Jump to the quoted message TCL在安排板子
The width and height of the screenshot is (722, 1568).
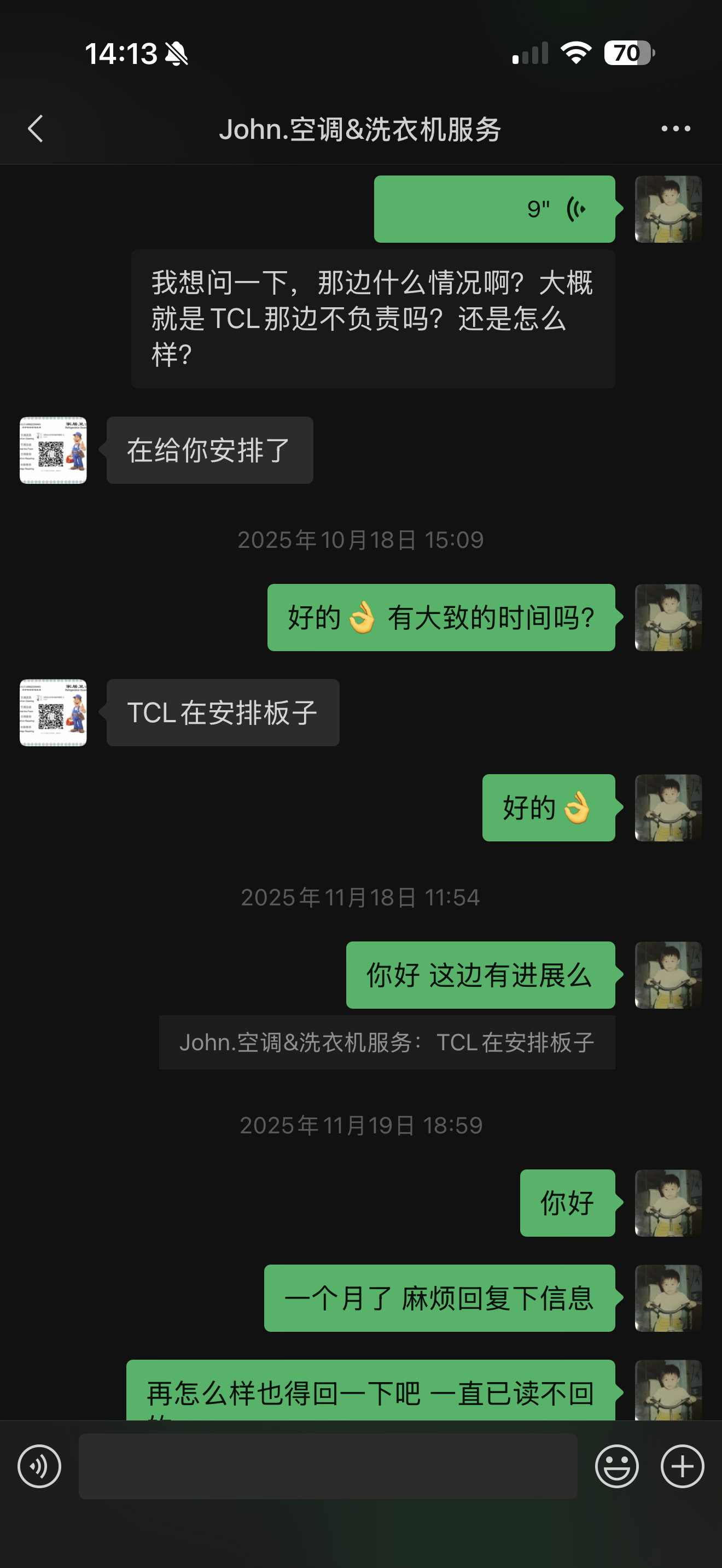click(387, 1043)
